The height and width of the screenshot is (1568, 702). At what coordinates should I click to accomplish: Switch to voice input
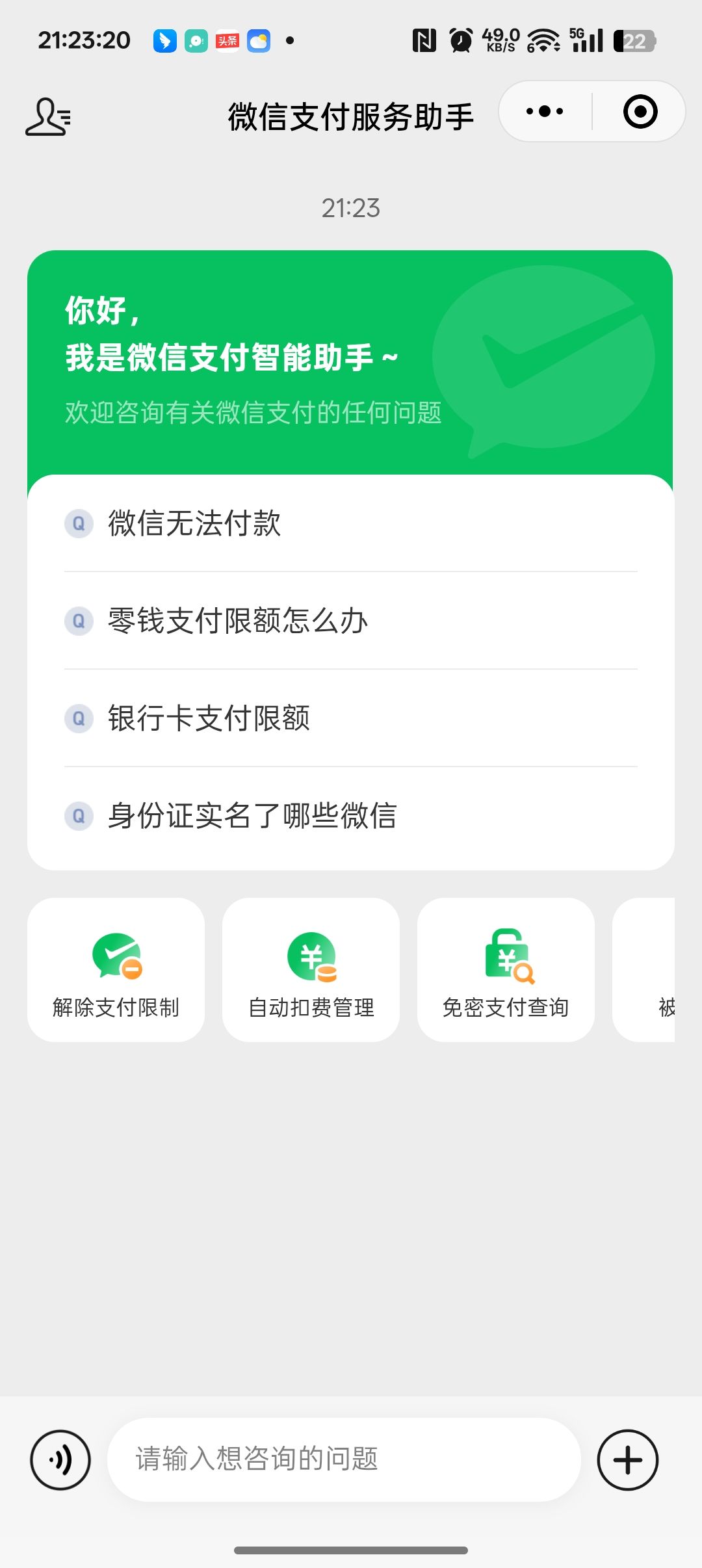(60, 1460)
